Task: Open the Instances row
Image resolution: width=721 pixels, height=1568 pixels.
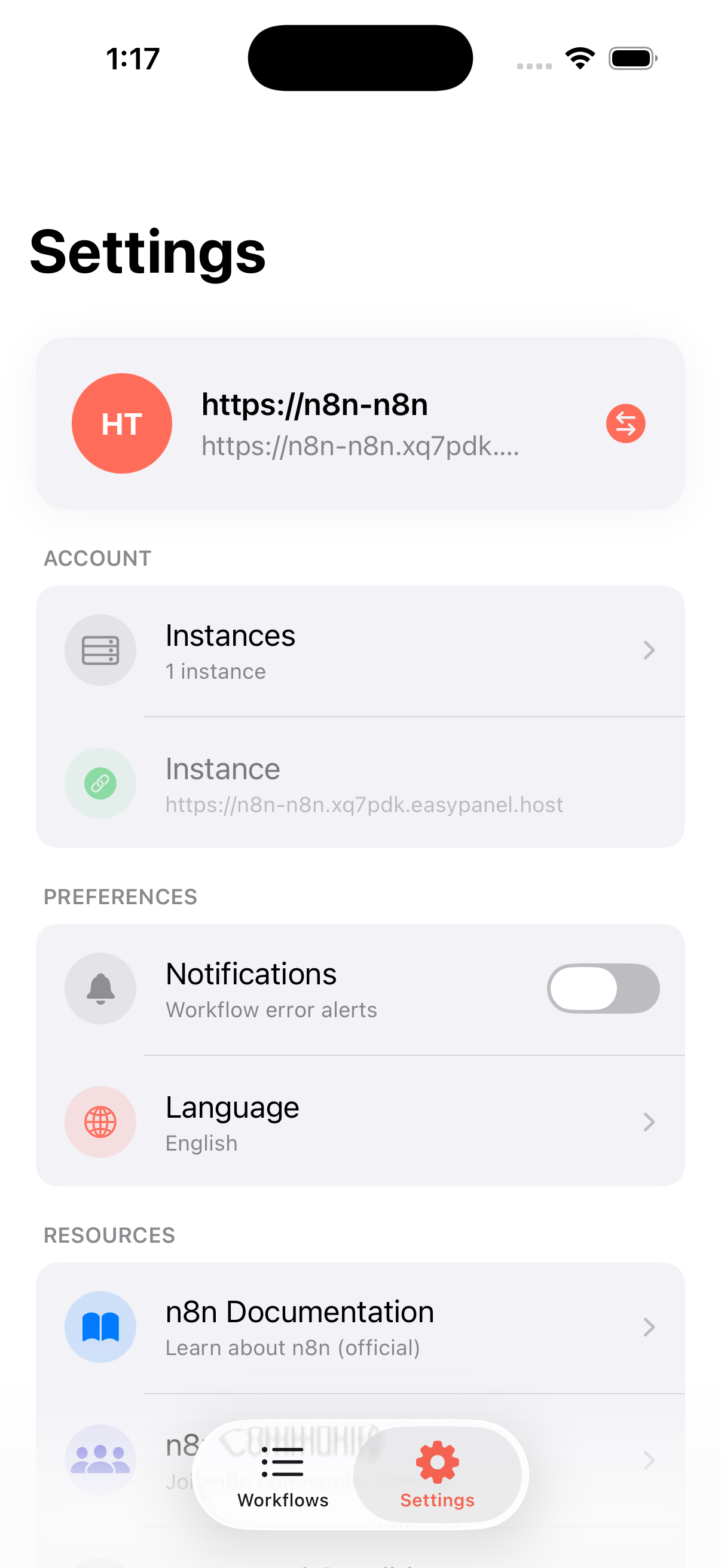Action: pyautogui.click(x=360, y=651)
